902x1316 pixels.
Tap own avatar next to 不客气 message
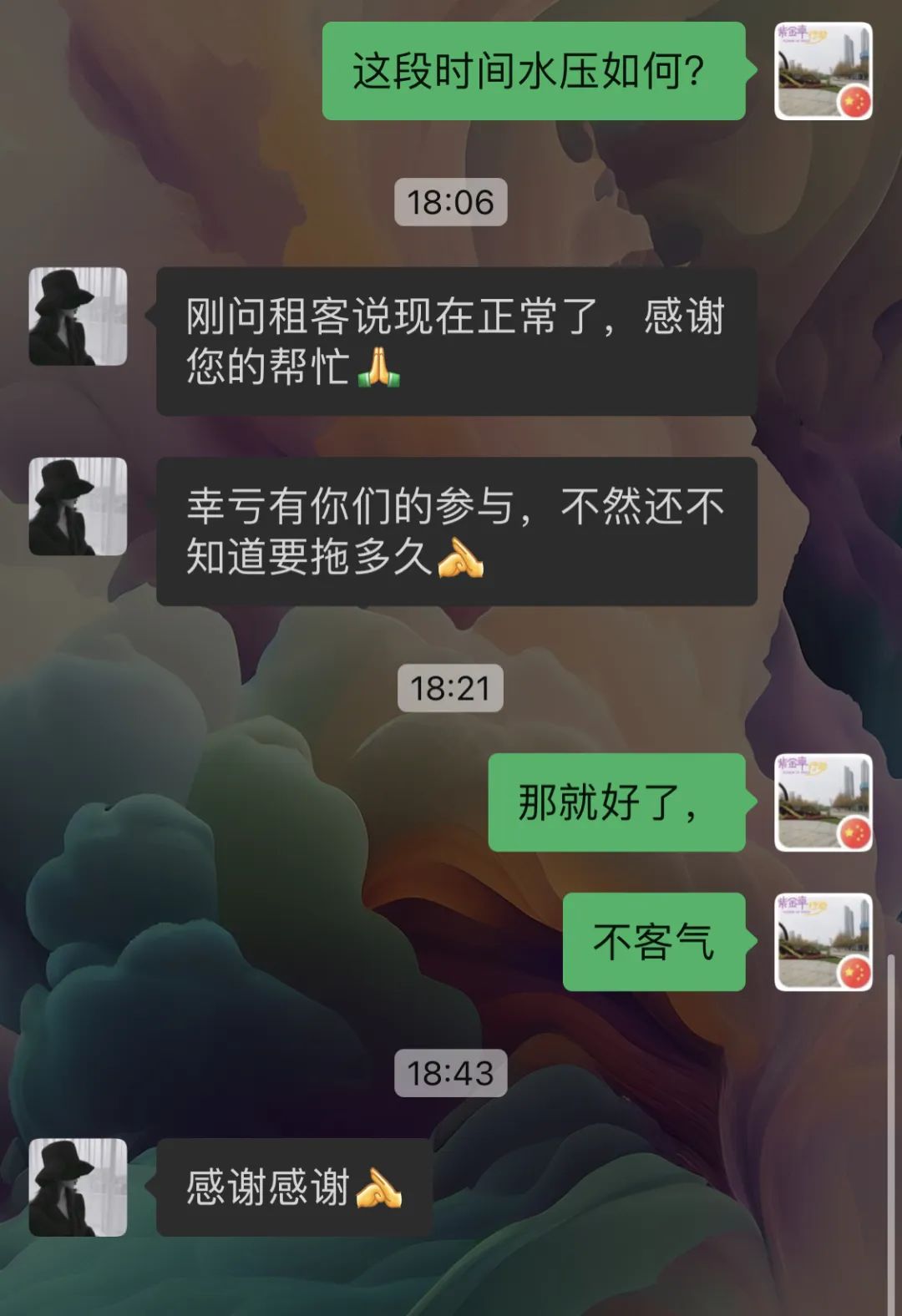pos(823,942)
